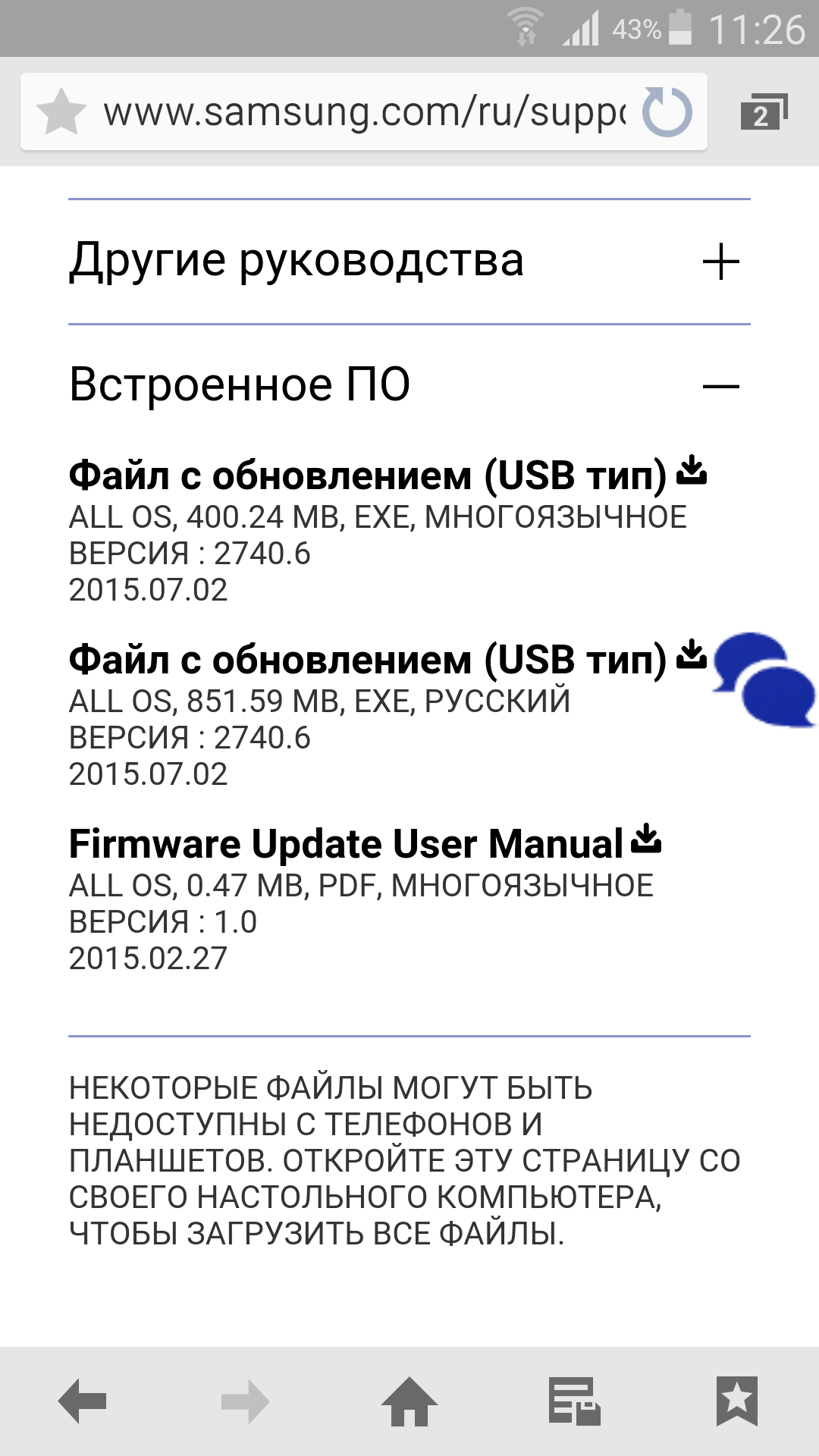The width and height of the screenshot is (819, 1456).
Task: Open the blue live chat bubble
Action: click(764, 679)
